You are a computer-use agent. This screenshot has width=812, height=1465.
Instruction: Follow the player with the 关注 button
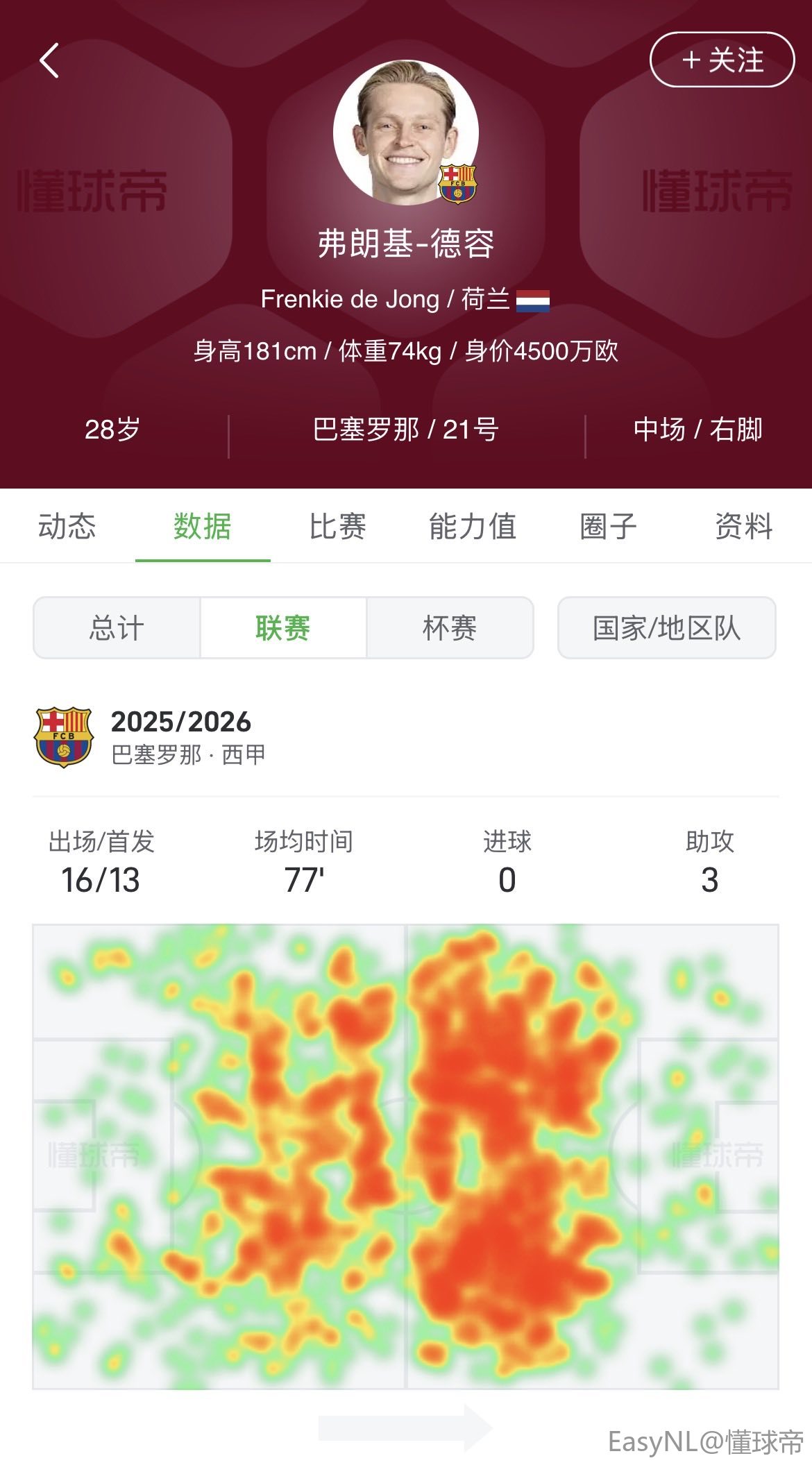[x=722, y=60]
